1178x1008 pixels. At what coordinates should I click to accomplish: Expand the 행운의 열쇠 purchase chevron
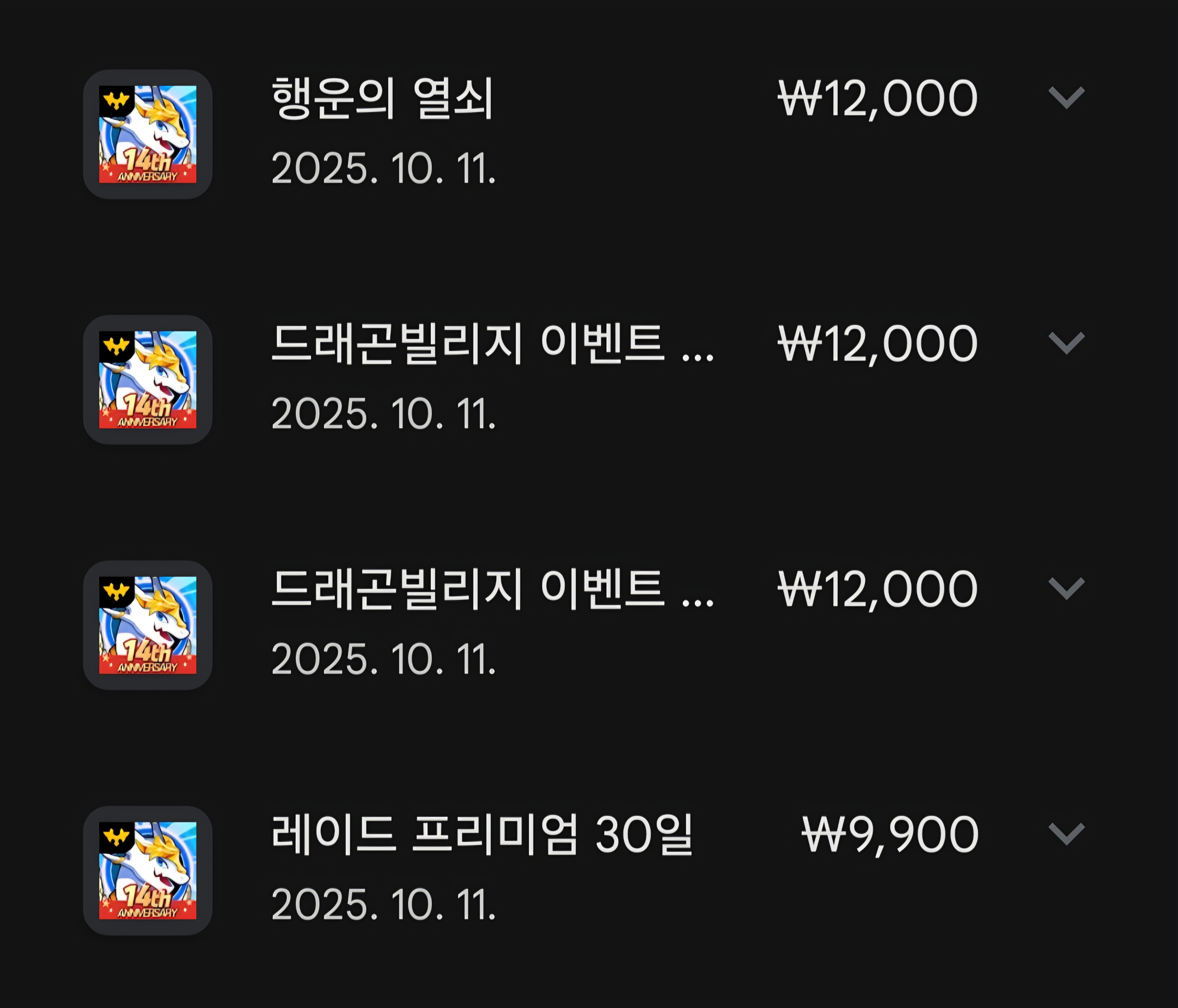tap(1066, 98)
